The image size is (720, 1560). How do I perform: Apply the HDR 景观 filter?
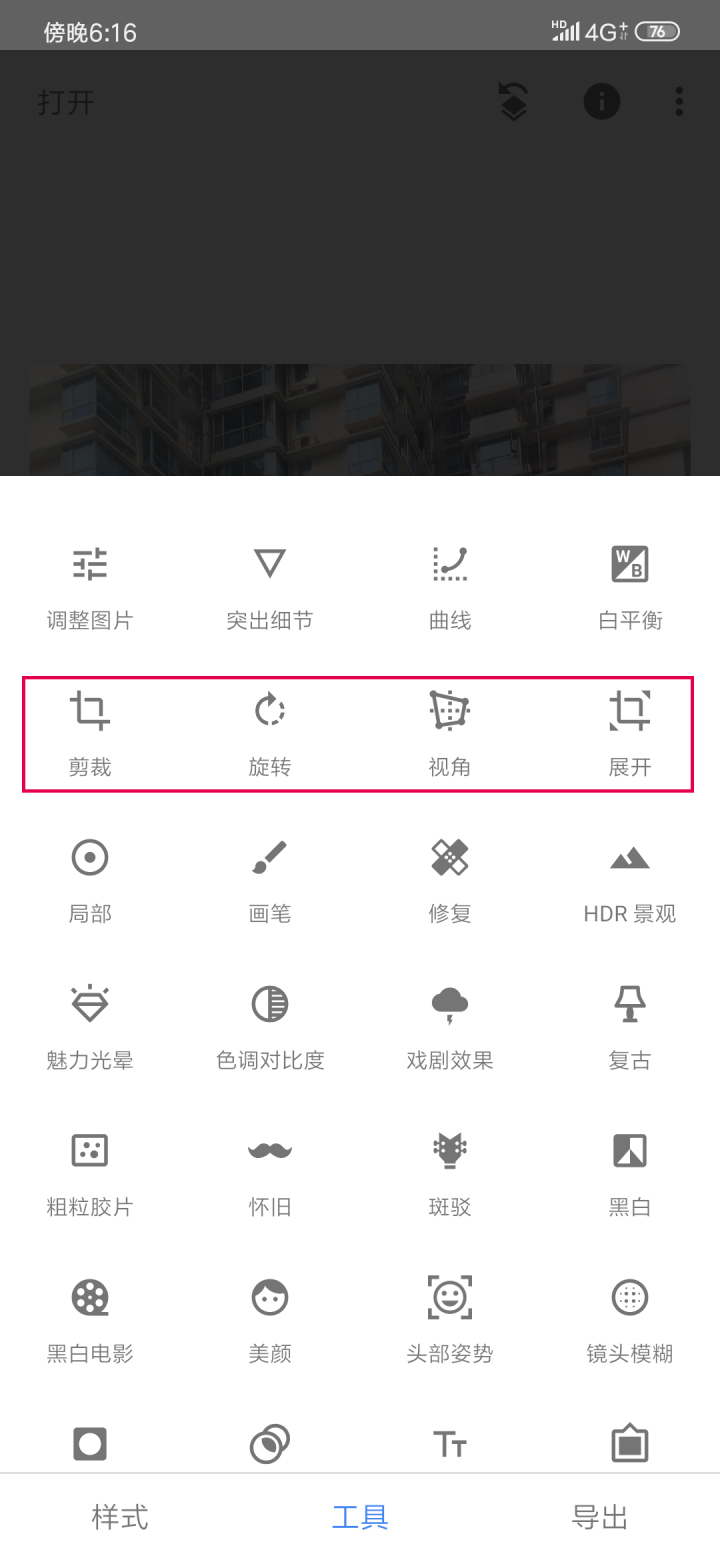[630, 882]
